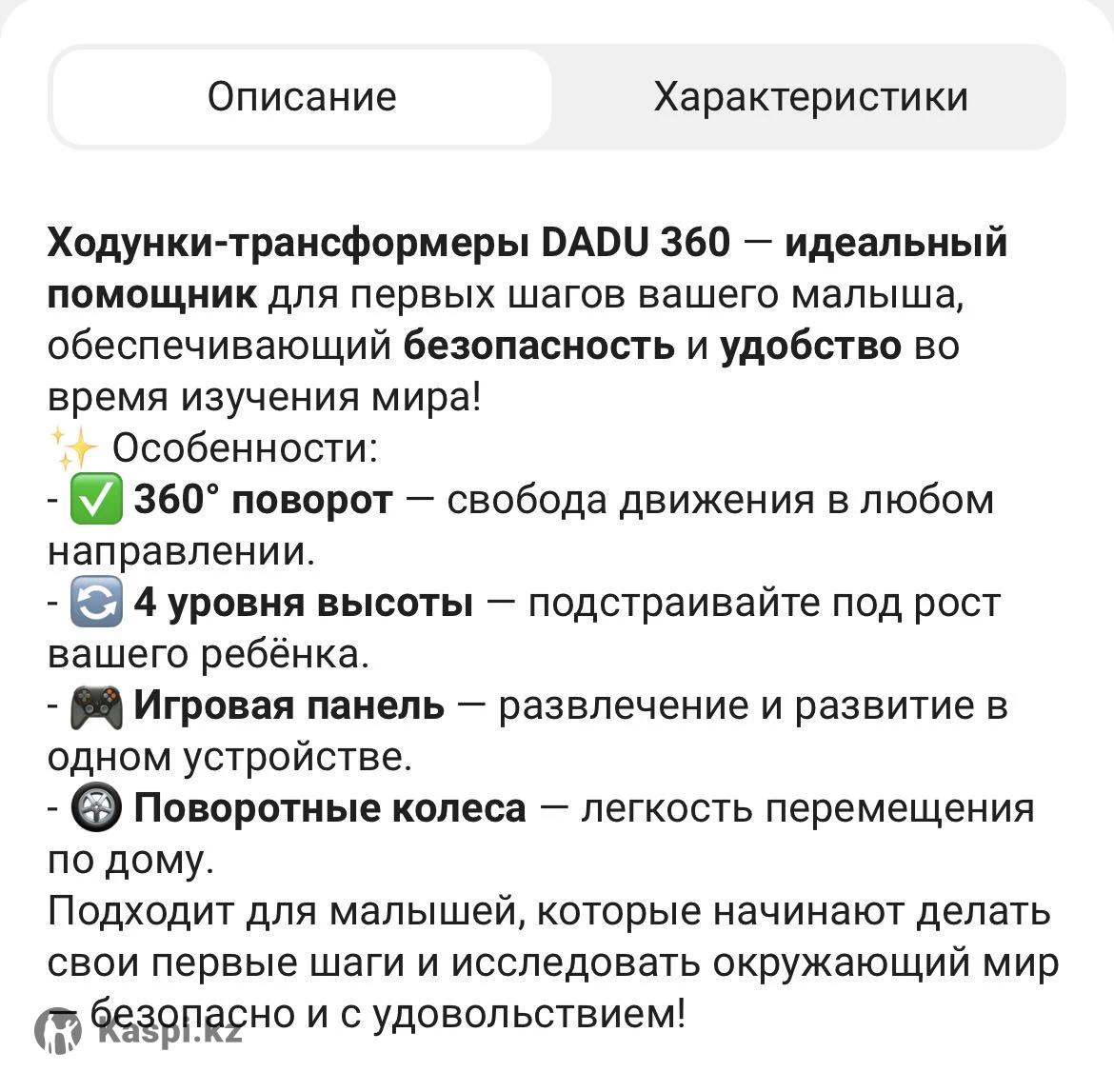Select the Описание tab
The height and width of the screenshot is (1092, 1114).
tap(302, 97)
